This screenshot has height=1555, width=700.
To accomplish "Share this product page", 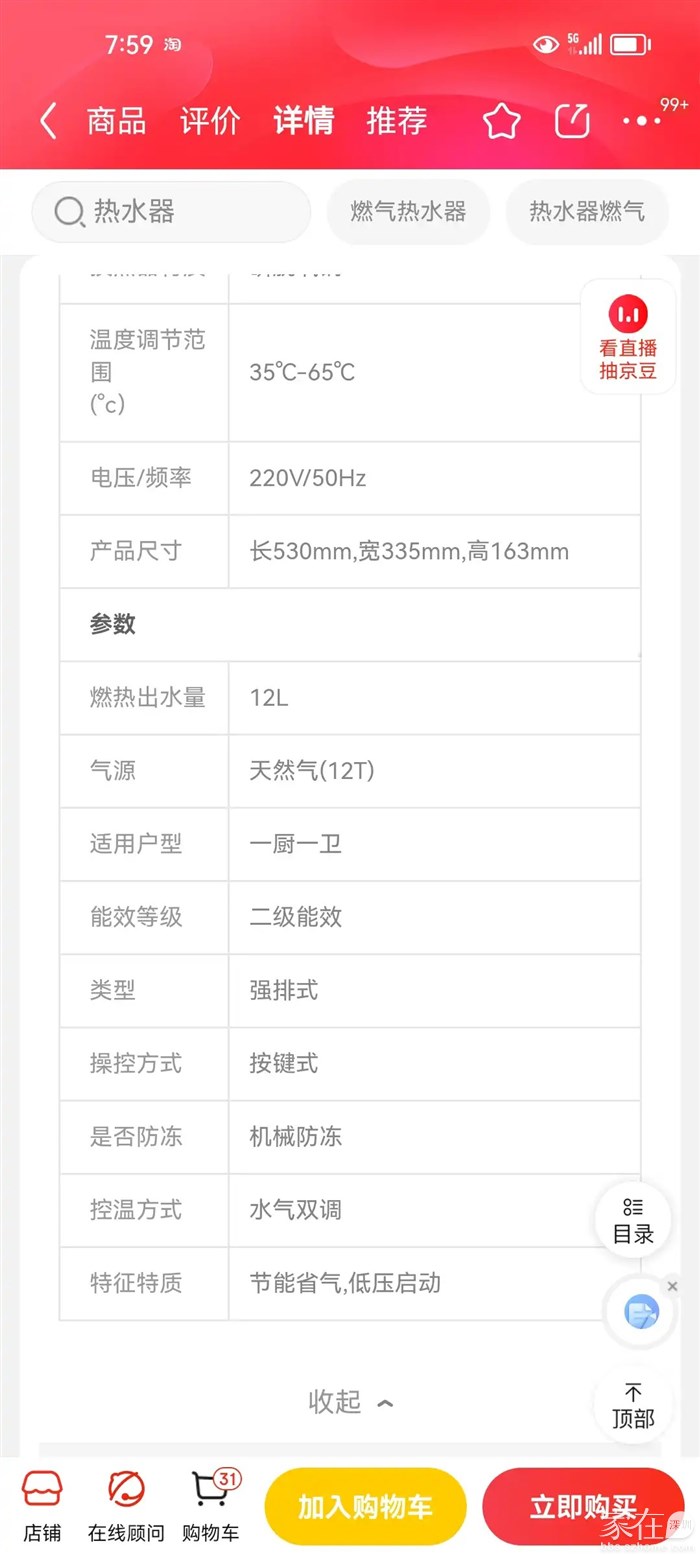I will [572, 122].
